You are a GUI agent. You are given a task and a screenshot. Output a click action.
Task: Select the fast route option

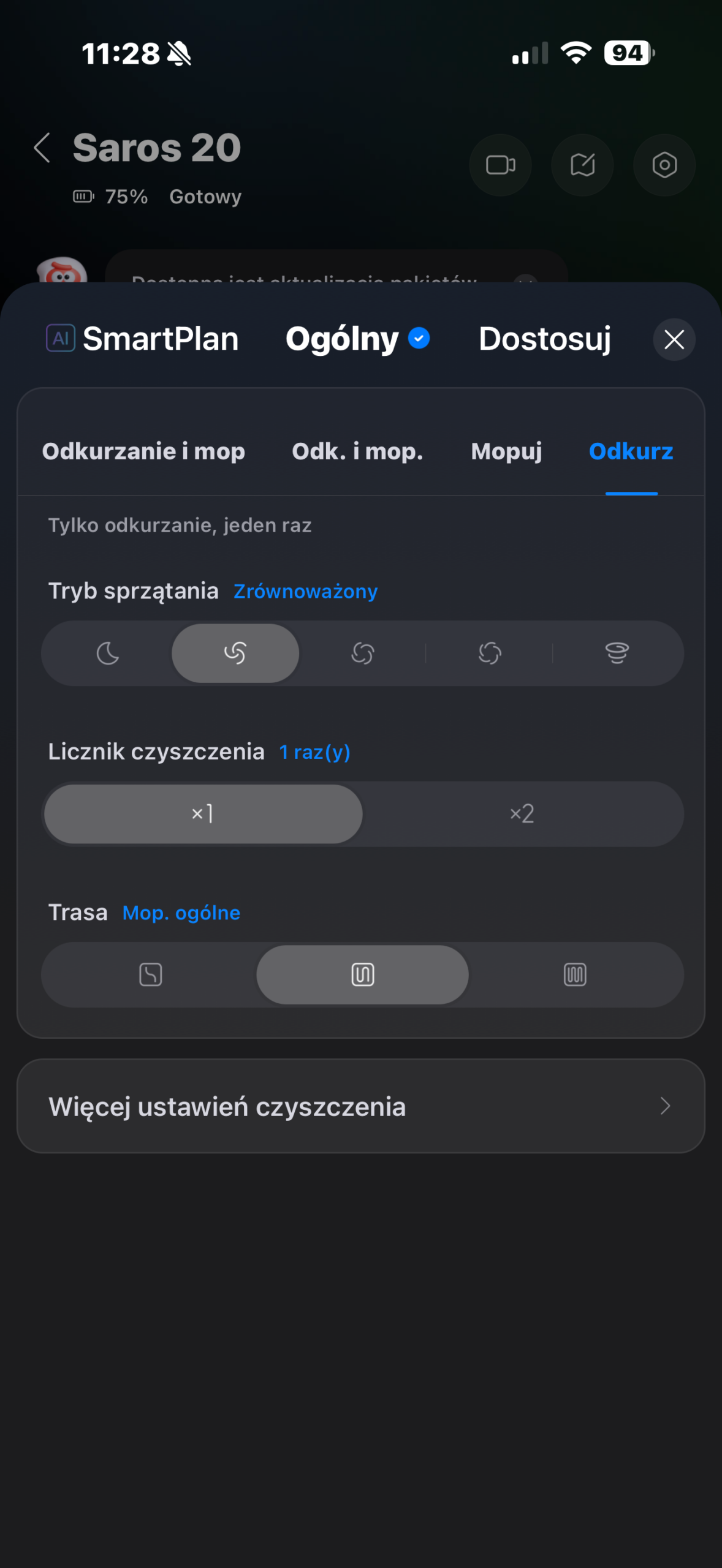[x=151, y=974]
